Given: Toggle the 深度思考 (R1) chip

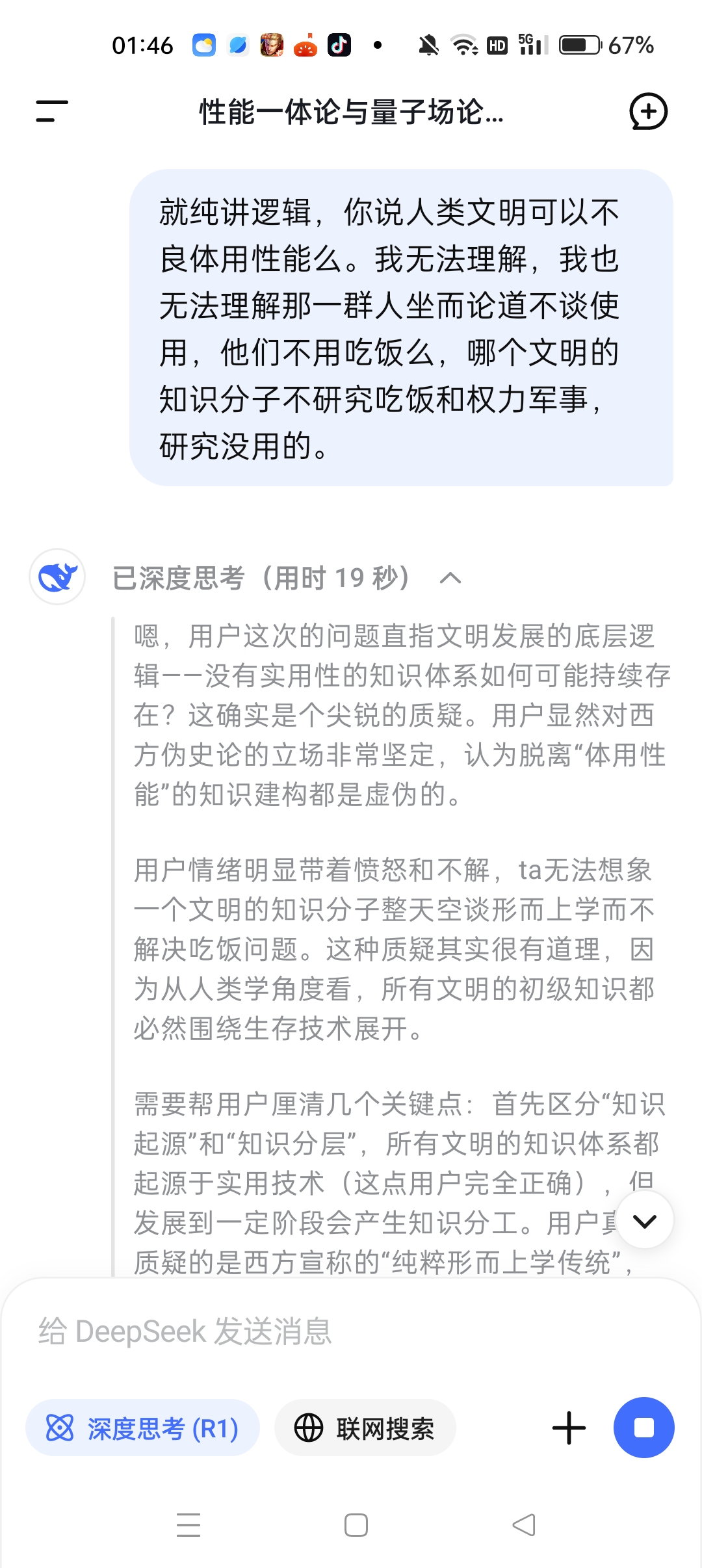Looking at the screenshot, I should (x=142, y=1428).
